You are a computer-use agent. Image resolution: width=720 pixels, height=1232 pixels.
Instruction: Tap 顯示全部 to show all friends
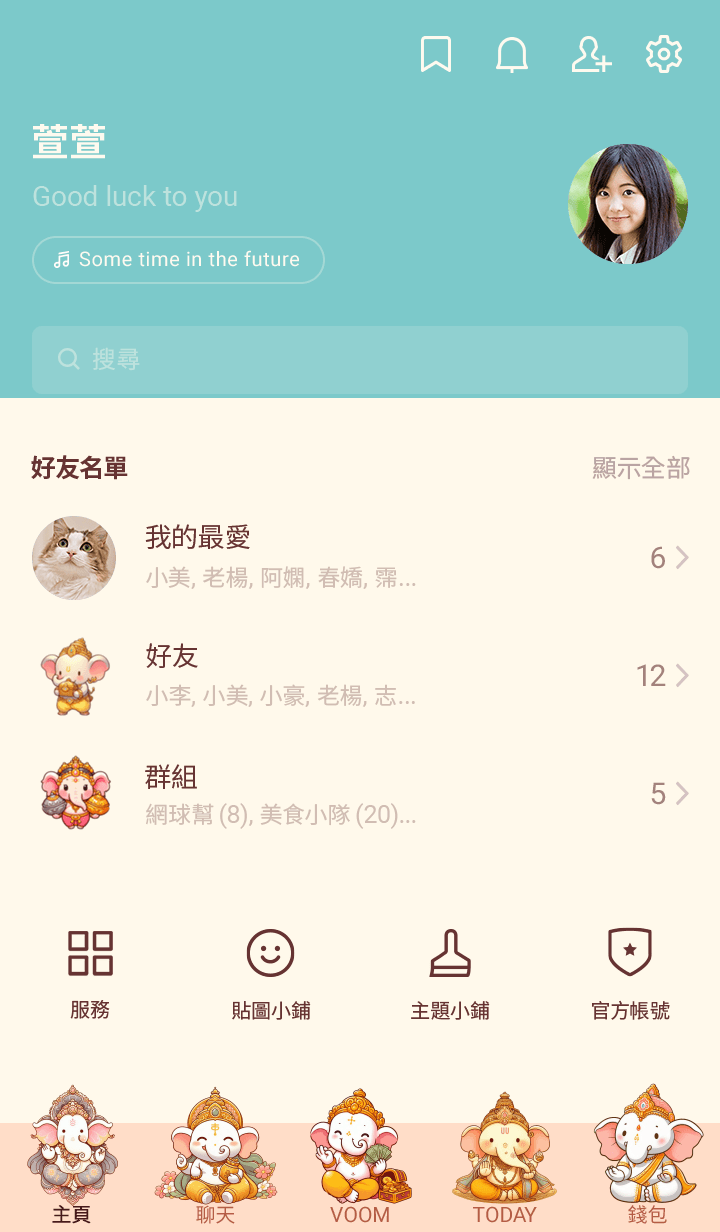[641, 468]
